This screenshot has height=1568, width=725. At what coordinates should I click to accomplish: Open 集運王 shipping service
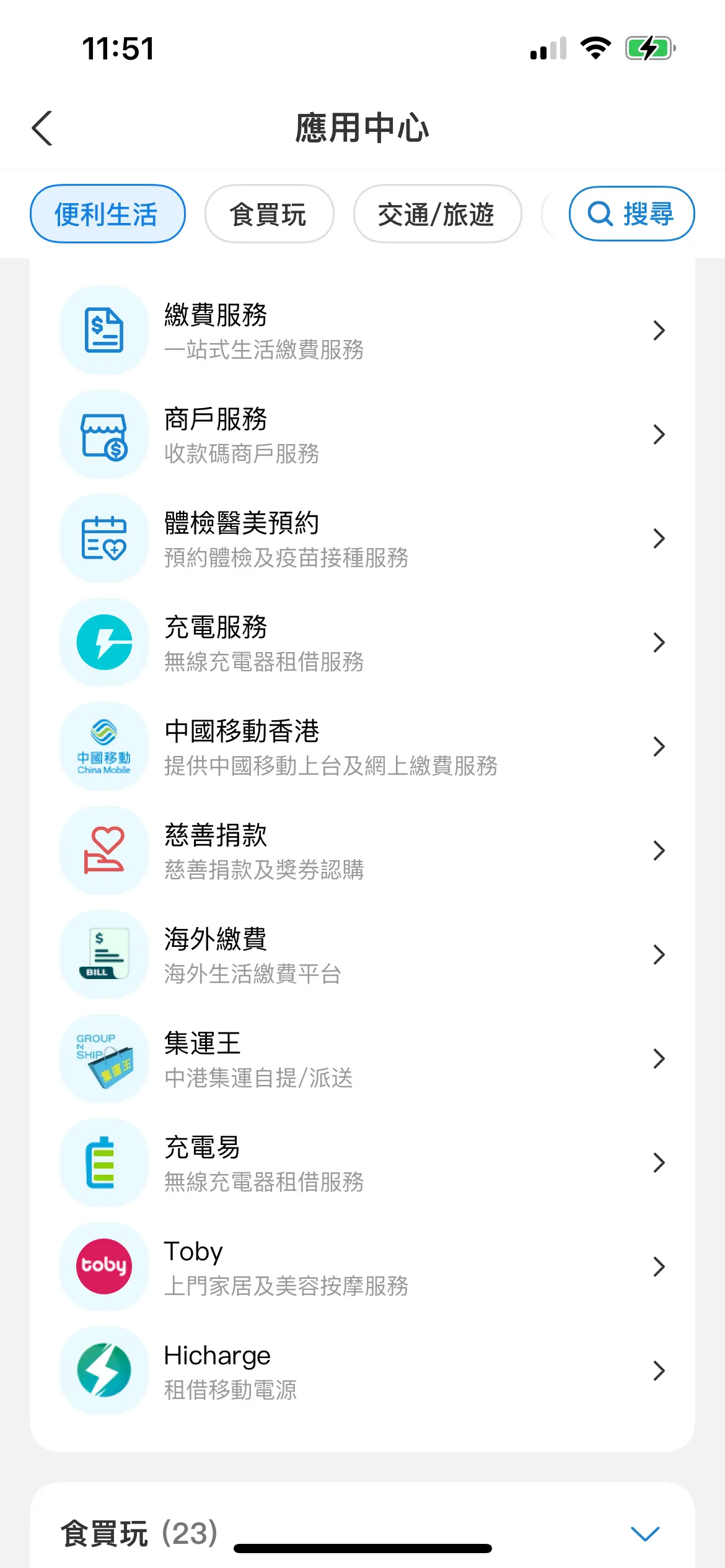pos(362,1058)
